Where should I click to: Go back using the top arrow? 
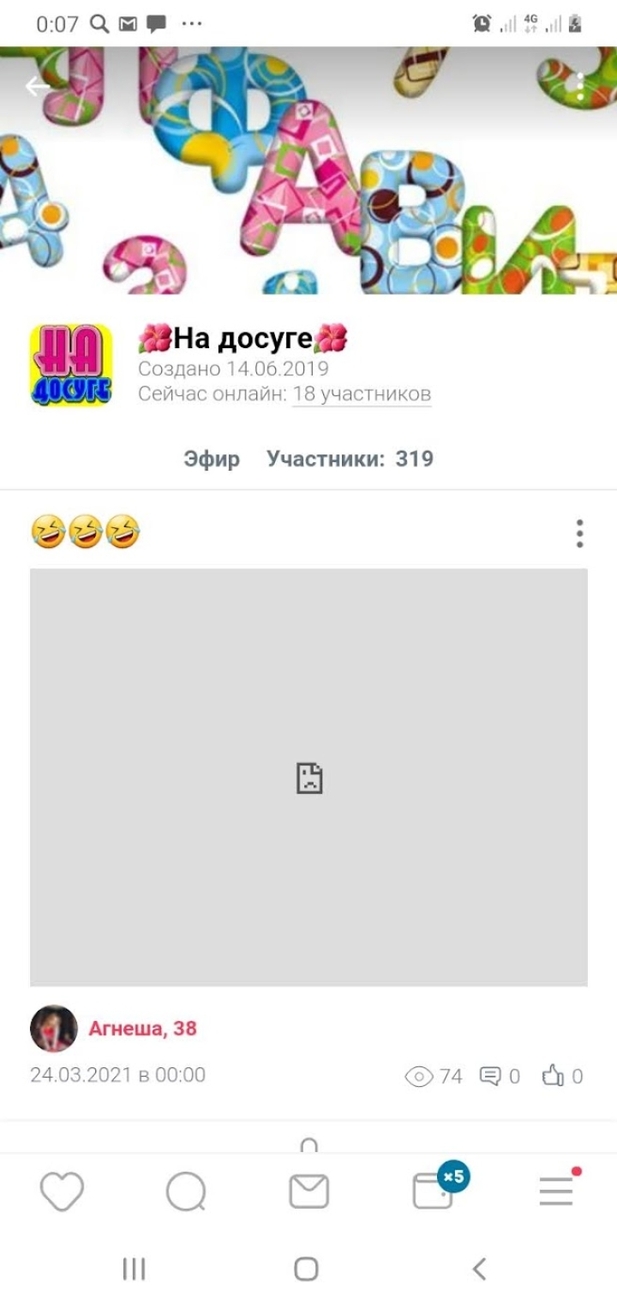coord(37,87)
